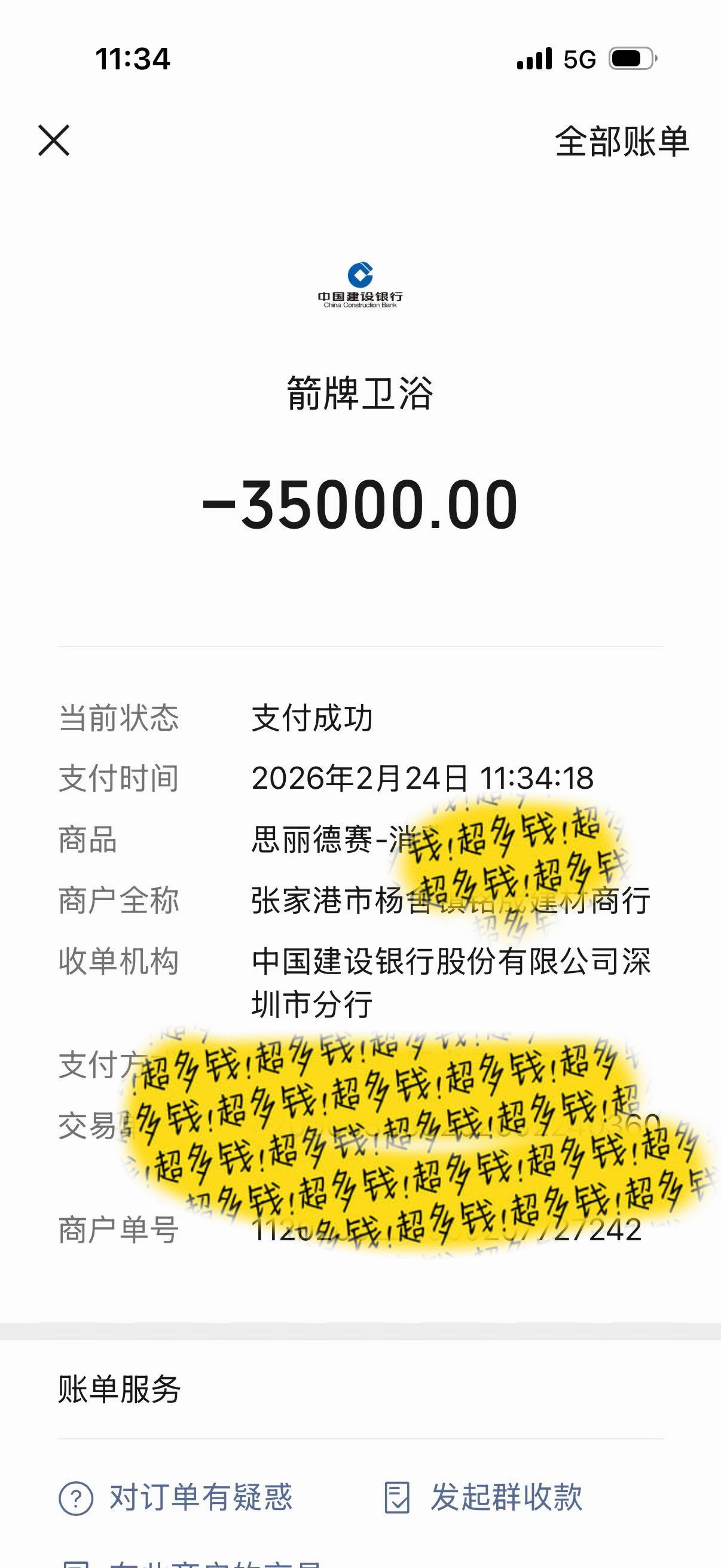Start 发起群收款 group collection
The width and height of the screenshot is (721, 1568).
[x=484, y=1498]
